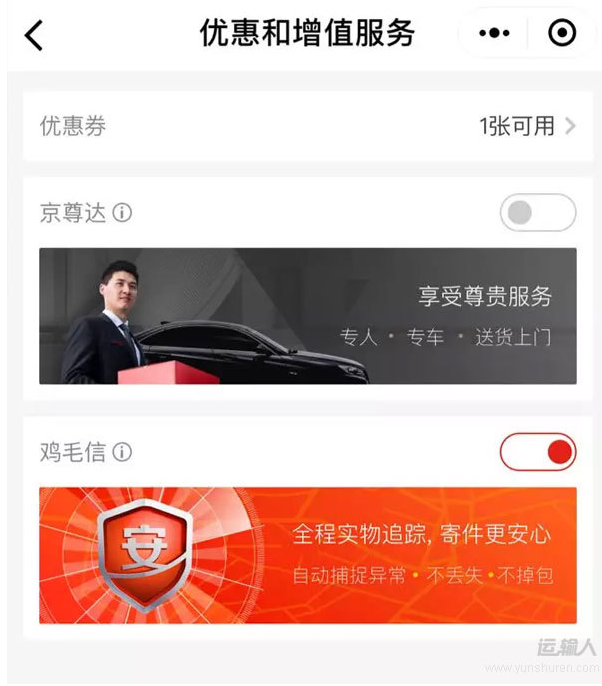Open the mini program three-dot menu

point(494,34)
